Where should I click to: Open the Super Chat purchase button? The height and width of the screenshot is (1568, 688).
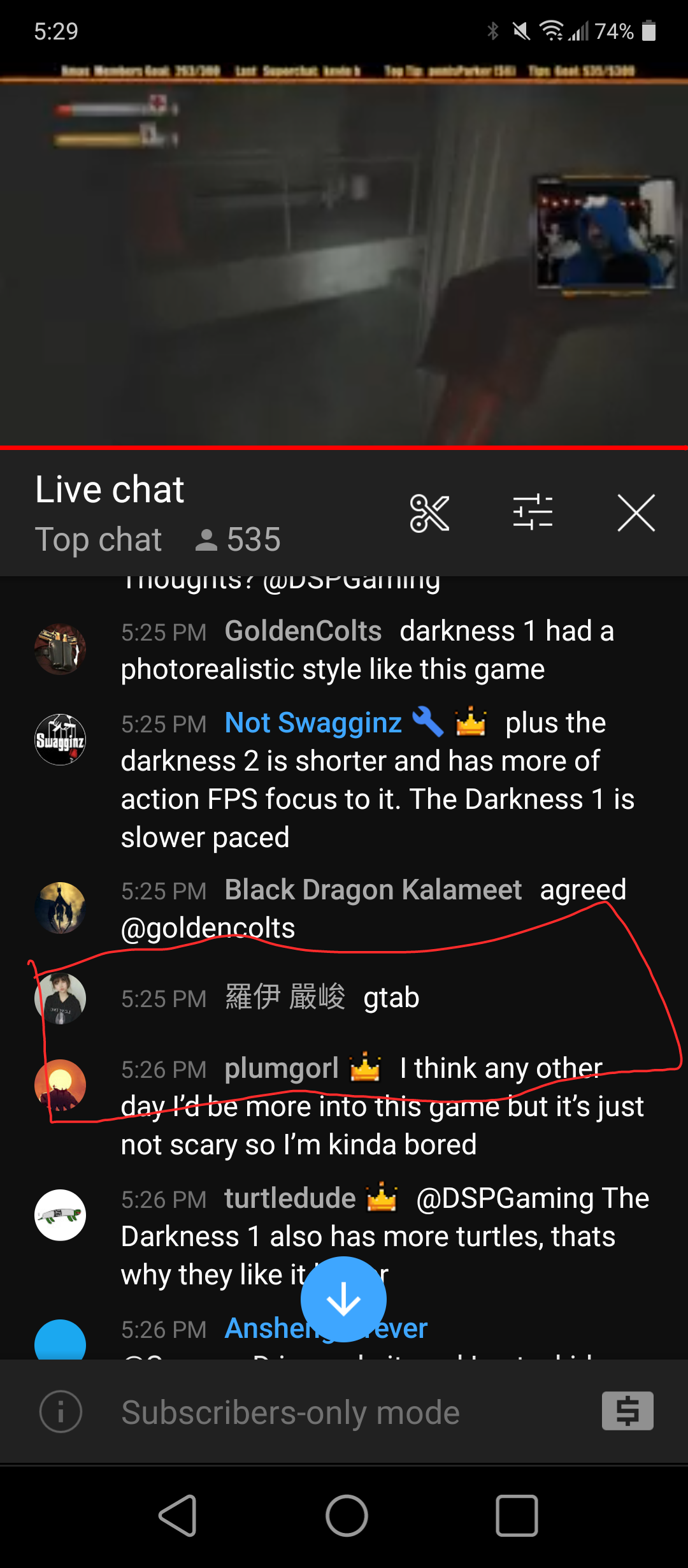coord(627,1411)
